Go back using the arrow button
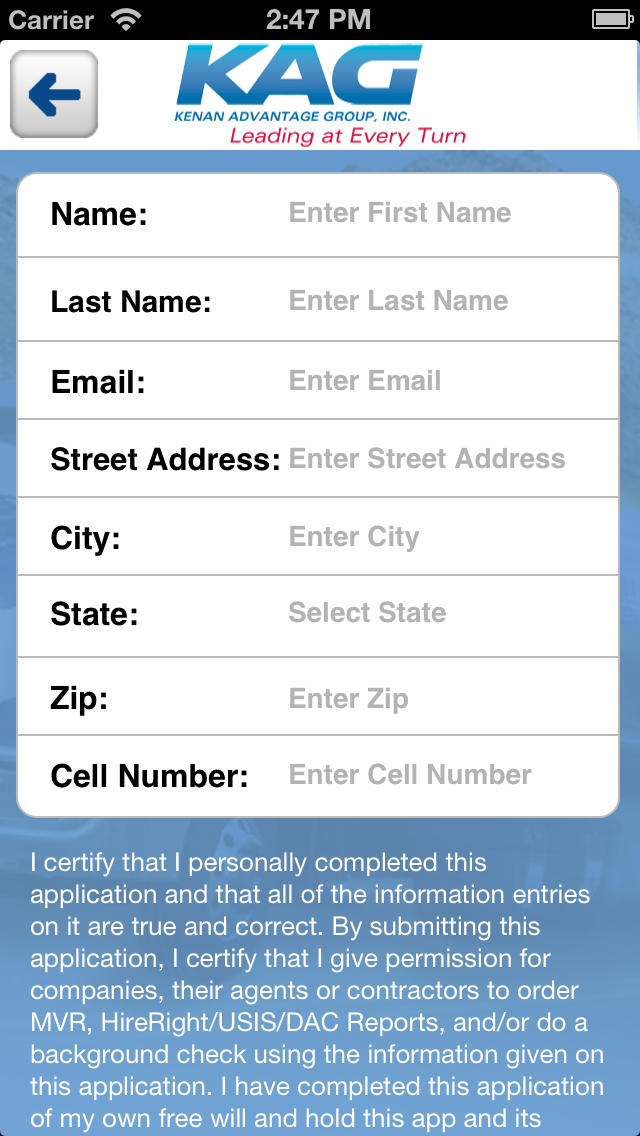640x1136 pixels. click(54, 94)
